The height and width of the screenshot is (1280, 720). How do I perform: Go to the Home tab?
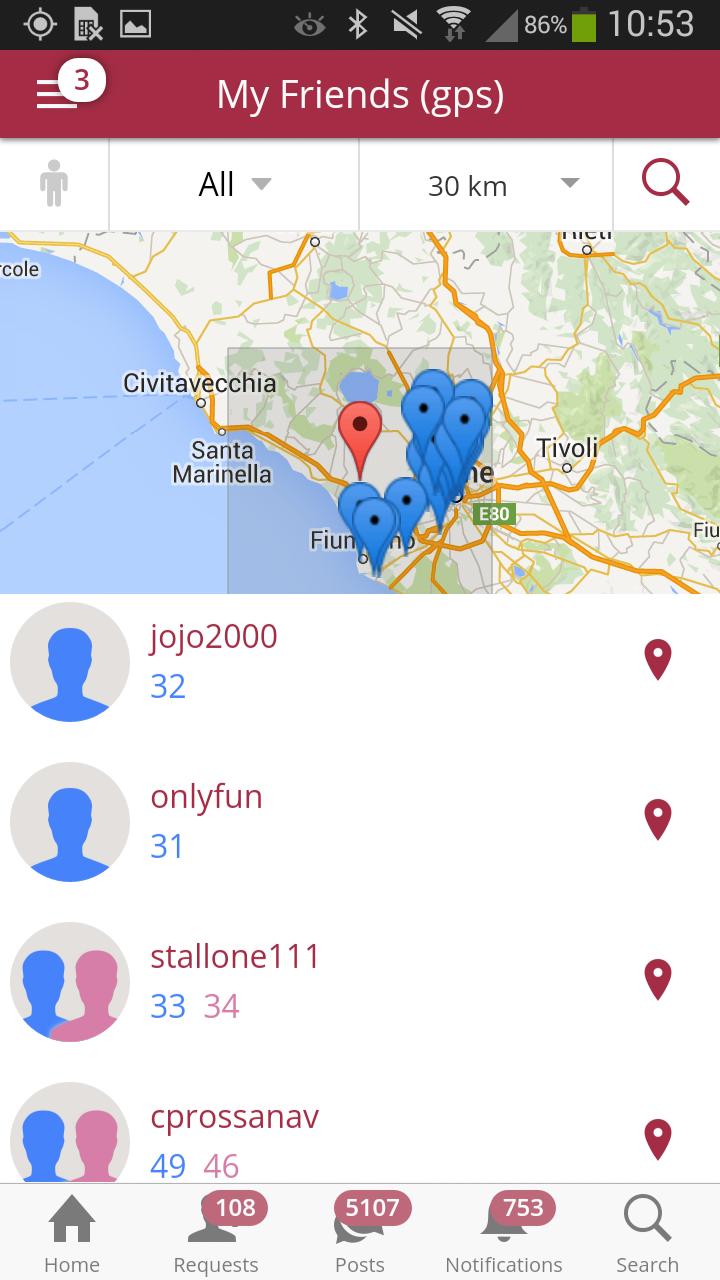click(x=72, y=1236)
